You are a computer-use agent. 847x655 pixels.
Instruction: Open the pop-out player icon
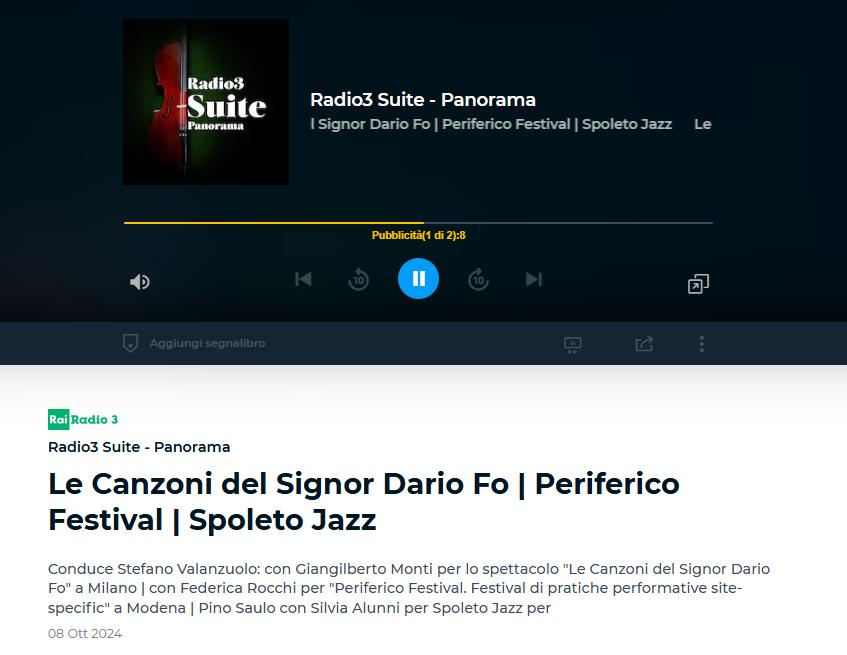pyautogui.click(x=698, y=284)
